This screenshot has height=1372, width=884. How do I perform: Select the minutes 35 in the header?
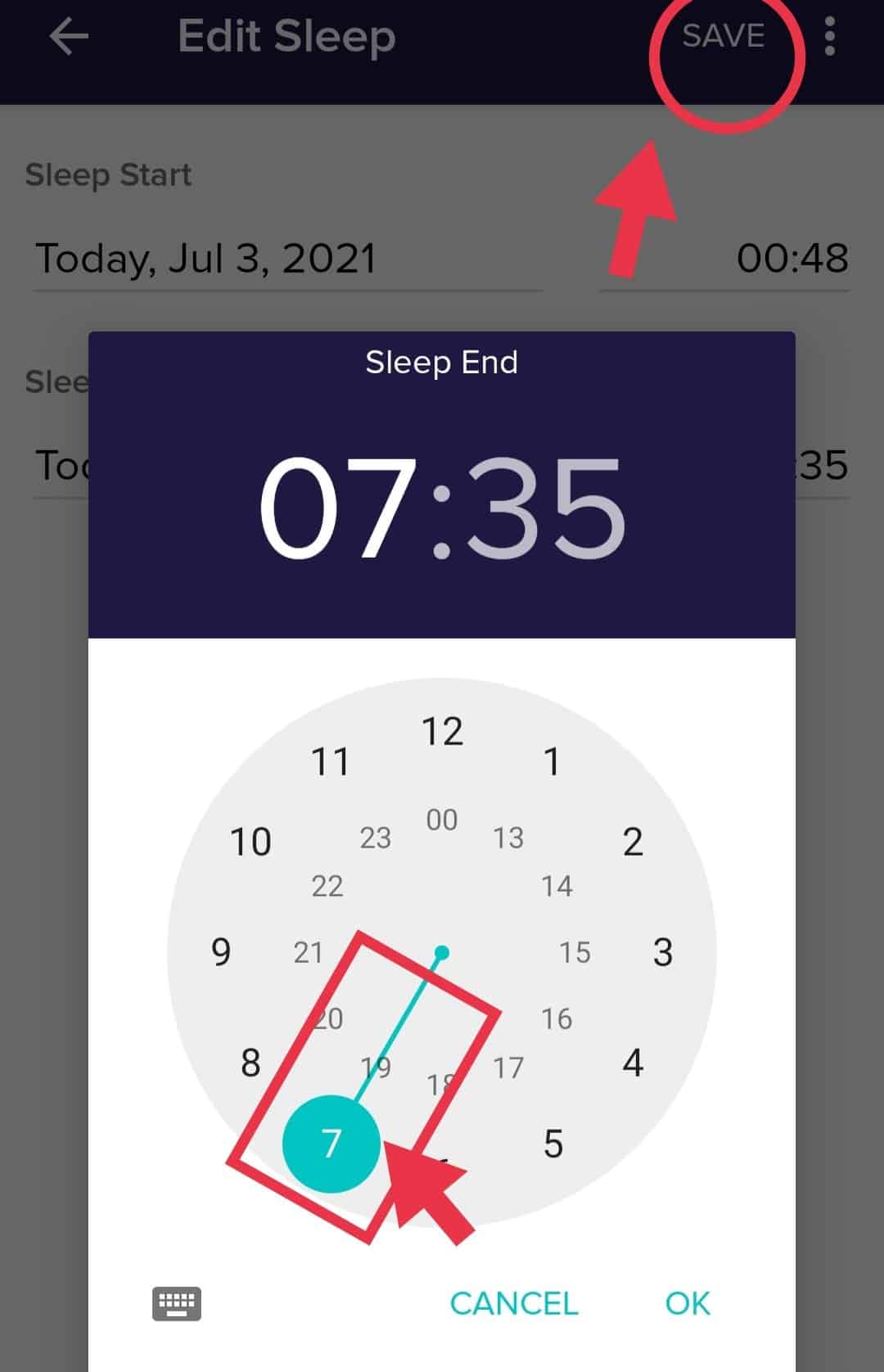pos(544,508)
